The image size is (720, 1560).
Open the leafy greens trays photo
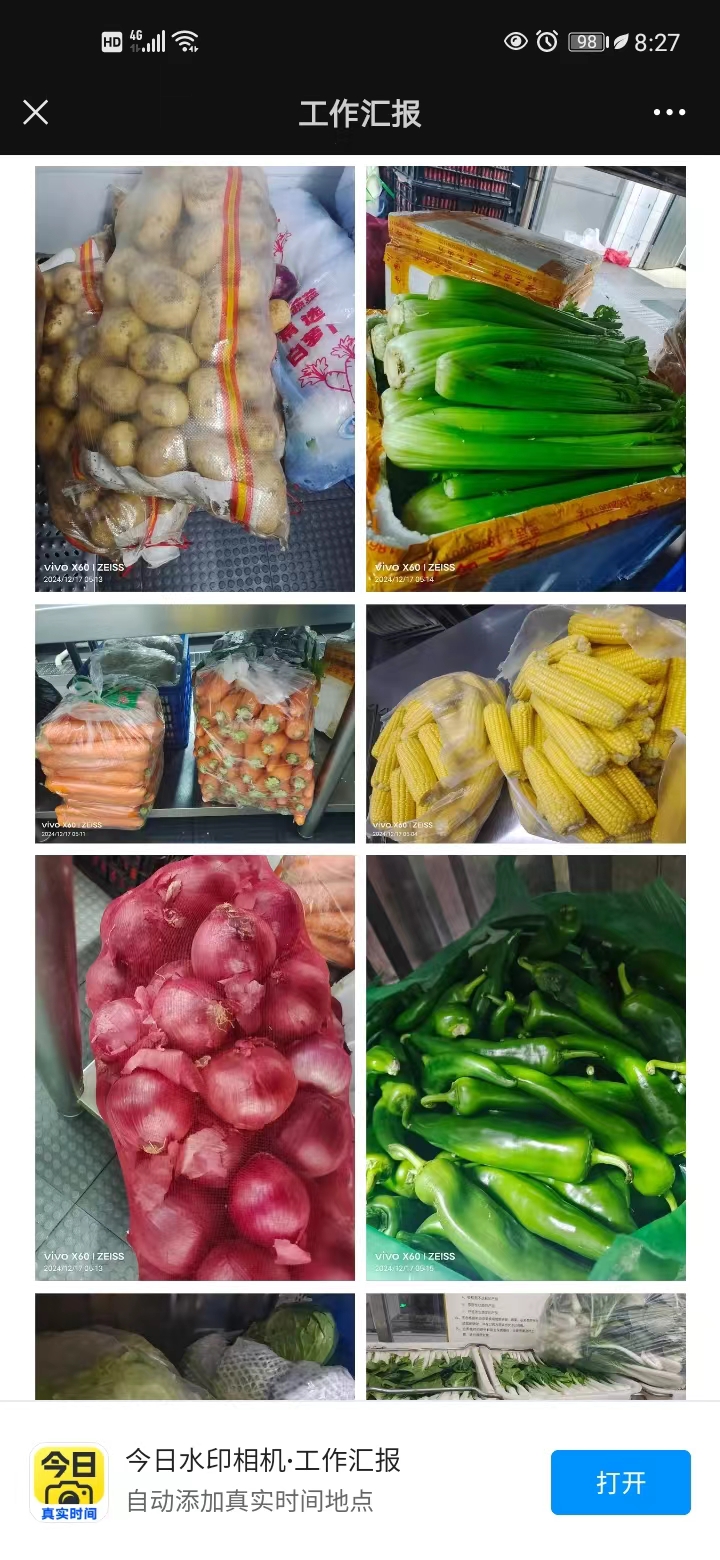pos(526,1346)
